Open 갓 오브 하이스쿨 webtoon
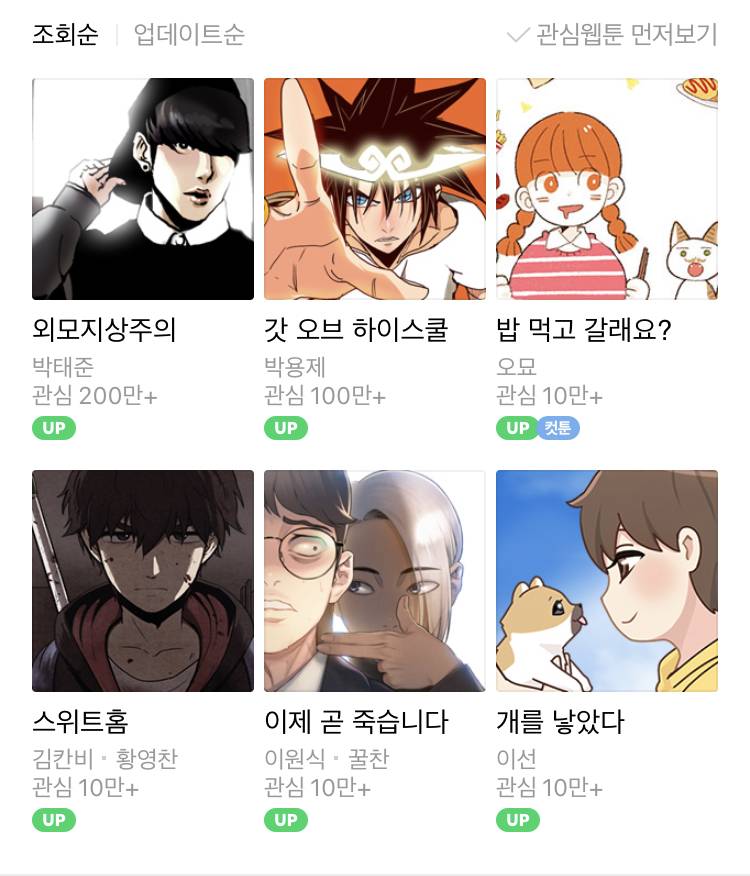750x876 pixels. pyautogui.click(x=375, y=190)
